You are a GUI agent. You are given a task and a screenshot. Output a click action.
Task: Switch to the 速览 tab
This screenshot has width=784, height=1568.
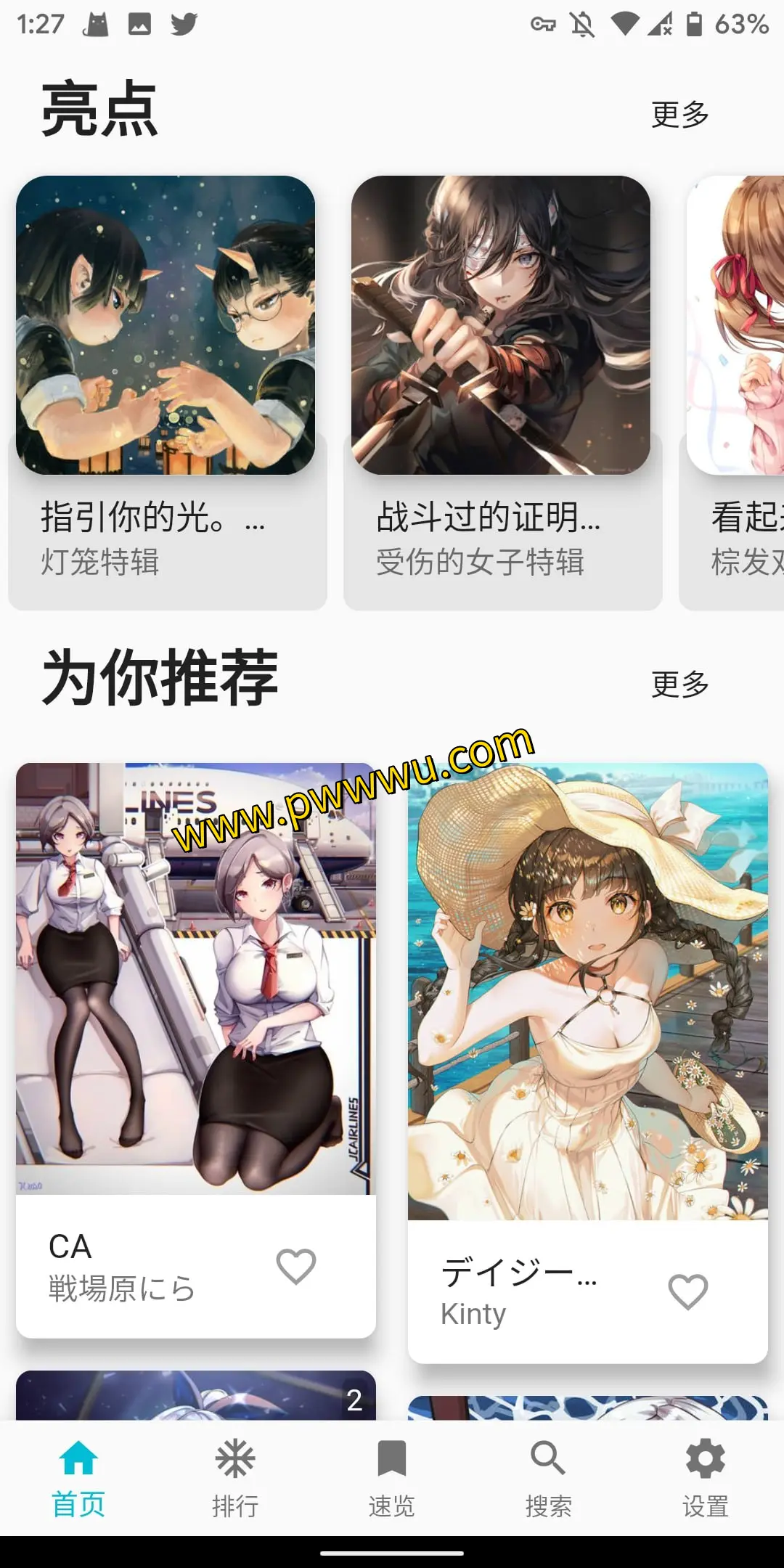(392, 1478)
